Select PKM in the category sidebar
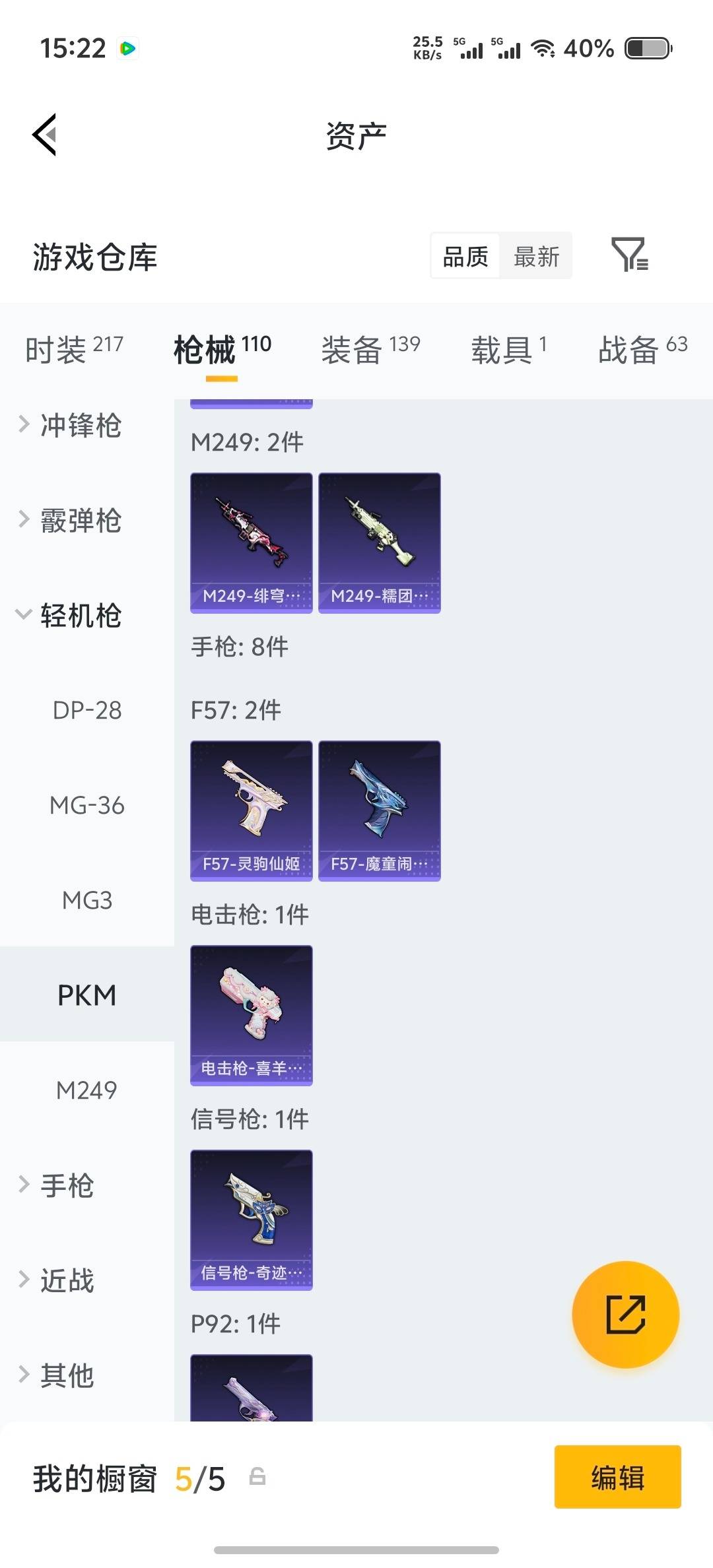Screen dimensions: 713x1568 point(86,995)
